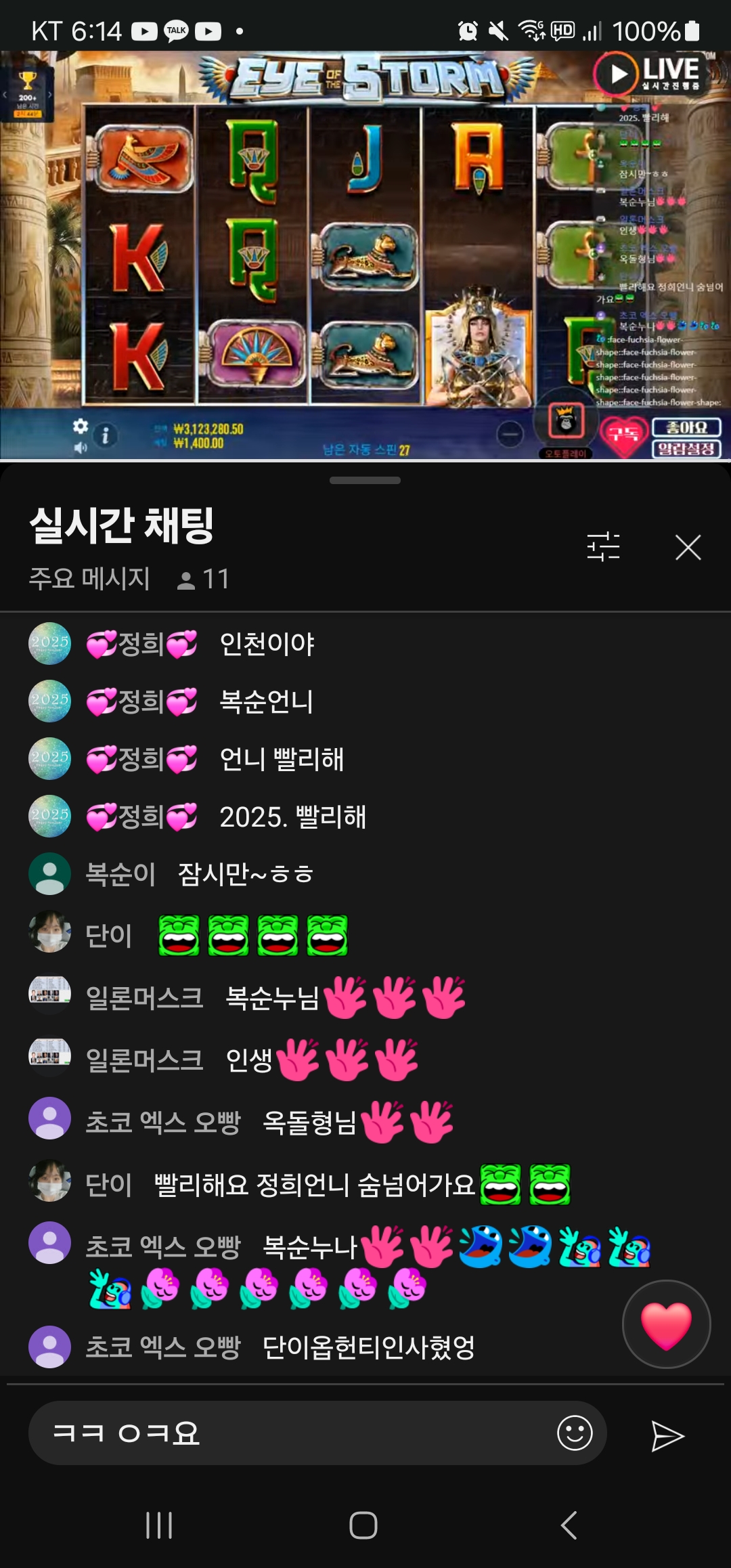Viewport: 731px width, 1568px height.
Task: Send the typed chat message
Action: pos(667,1436)
